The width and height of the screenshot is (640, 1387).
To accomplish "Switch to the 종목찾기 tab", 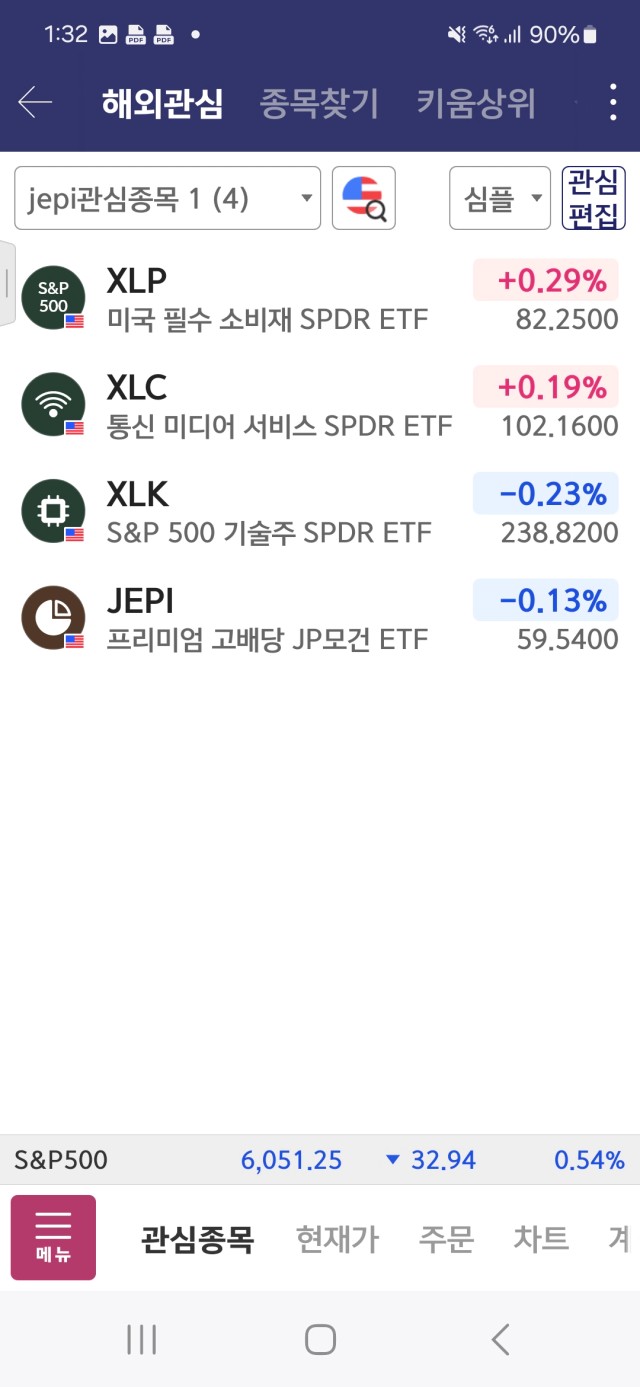I will pos(319,103).
